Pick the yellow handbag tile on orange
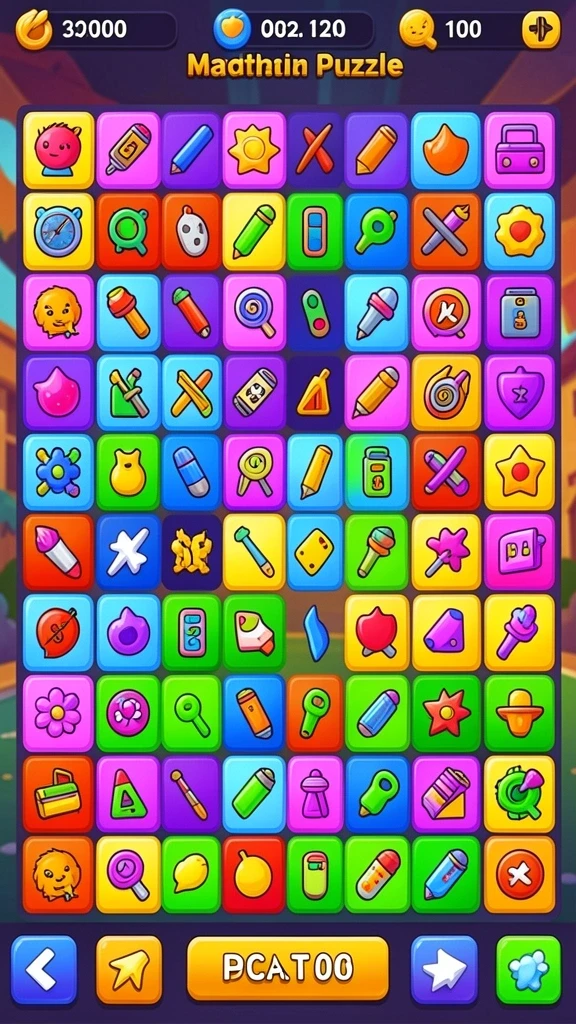 [x=59, y=794]
